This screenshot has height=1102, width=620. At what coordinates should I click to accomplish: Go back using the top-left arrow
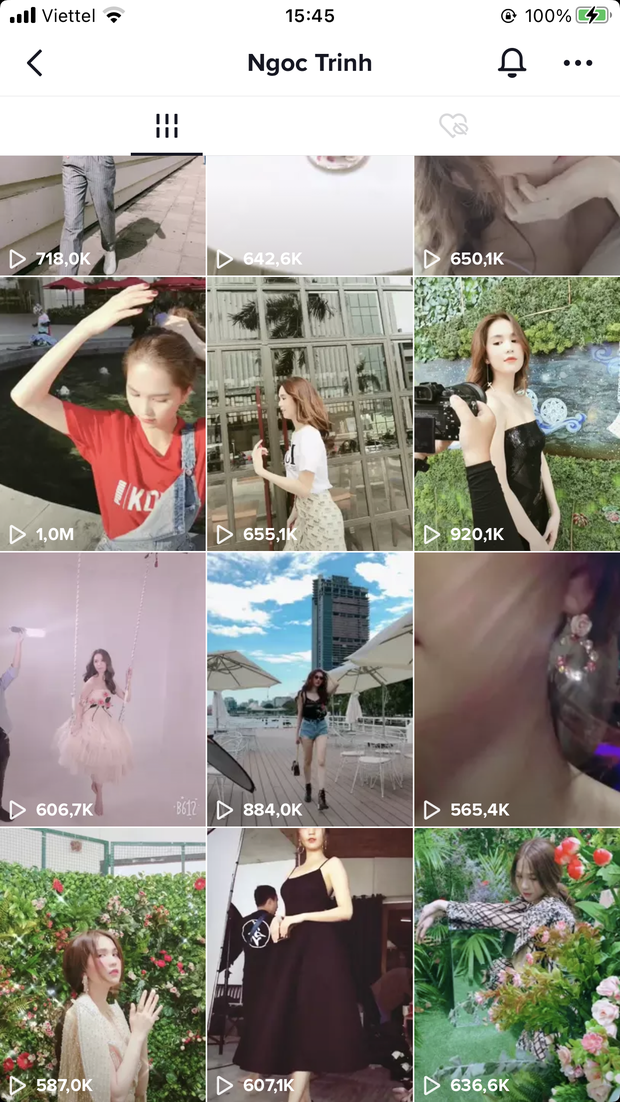tap(35, 63)
